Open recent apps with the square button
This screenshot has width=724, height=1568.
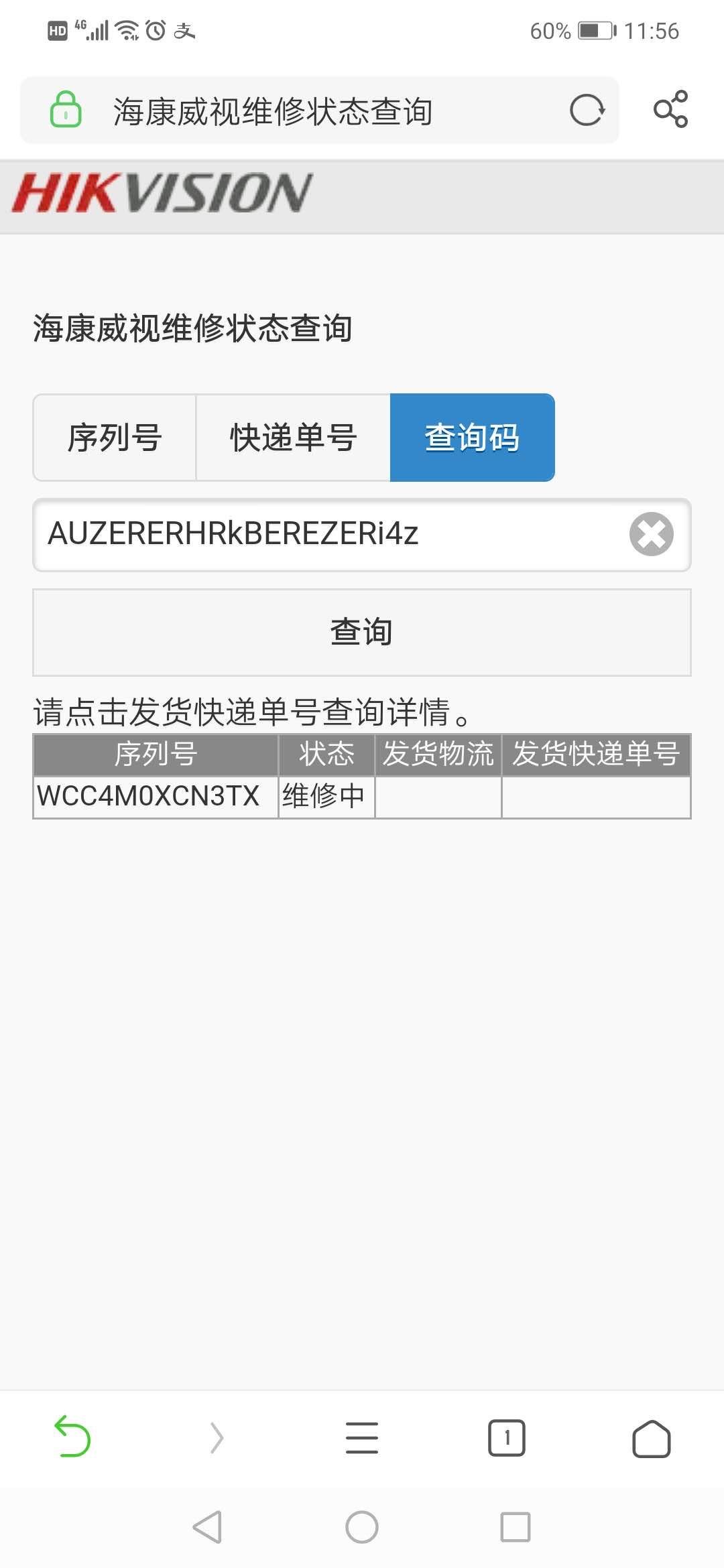(516, 1527)
